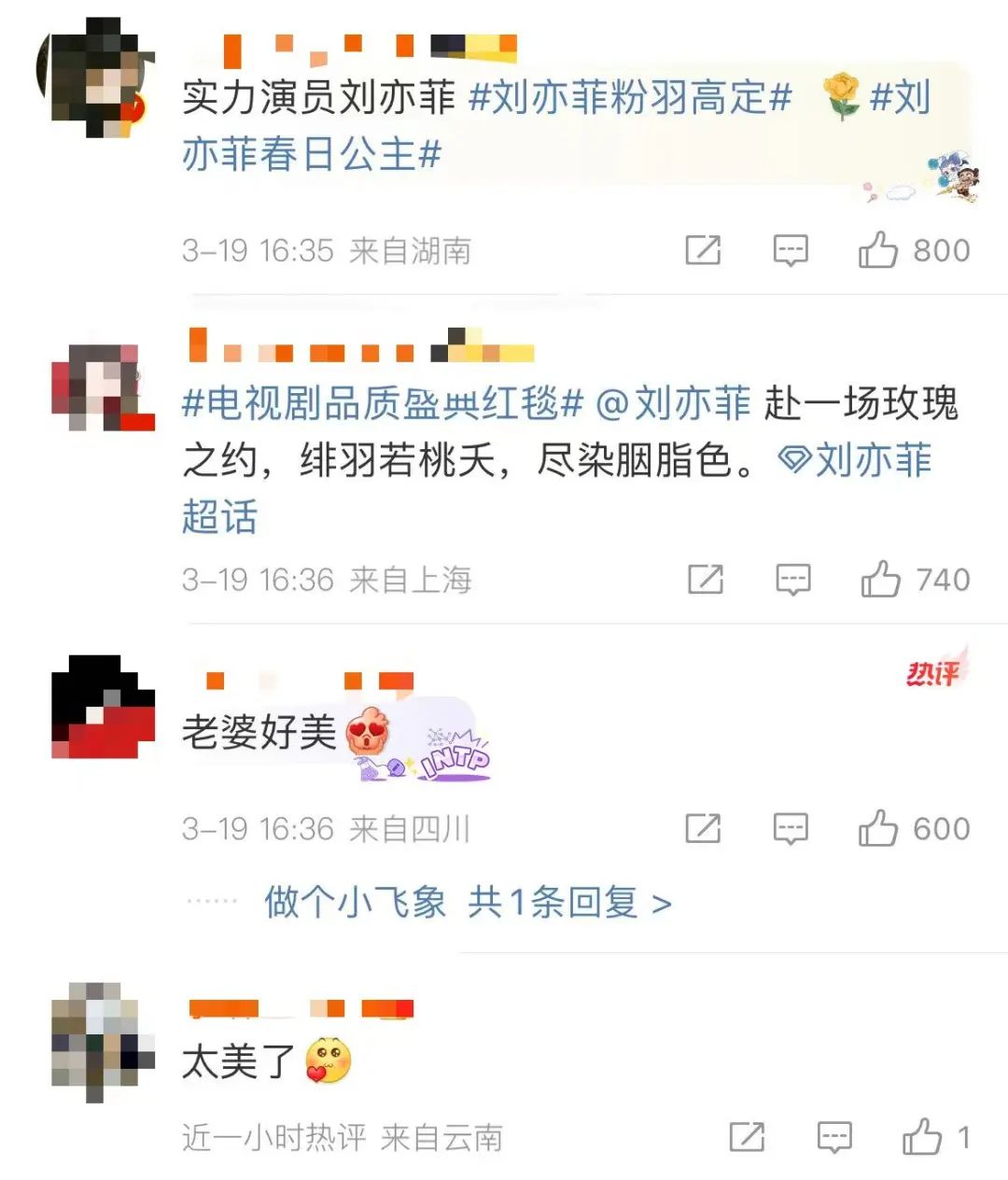Share the comment from 上海
This screenshot has height=1180, width=1008.
click(705, 580)
